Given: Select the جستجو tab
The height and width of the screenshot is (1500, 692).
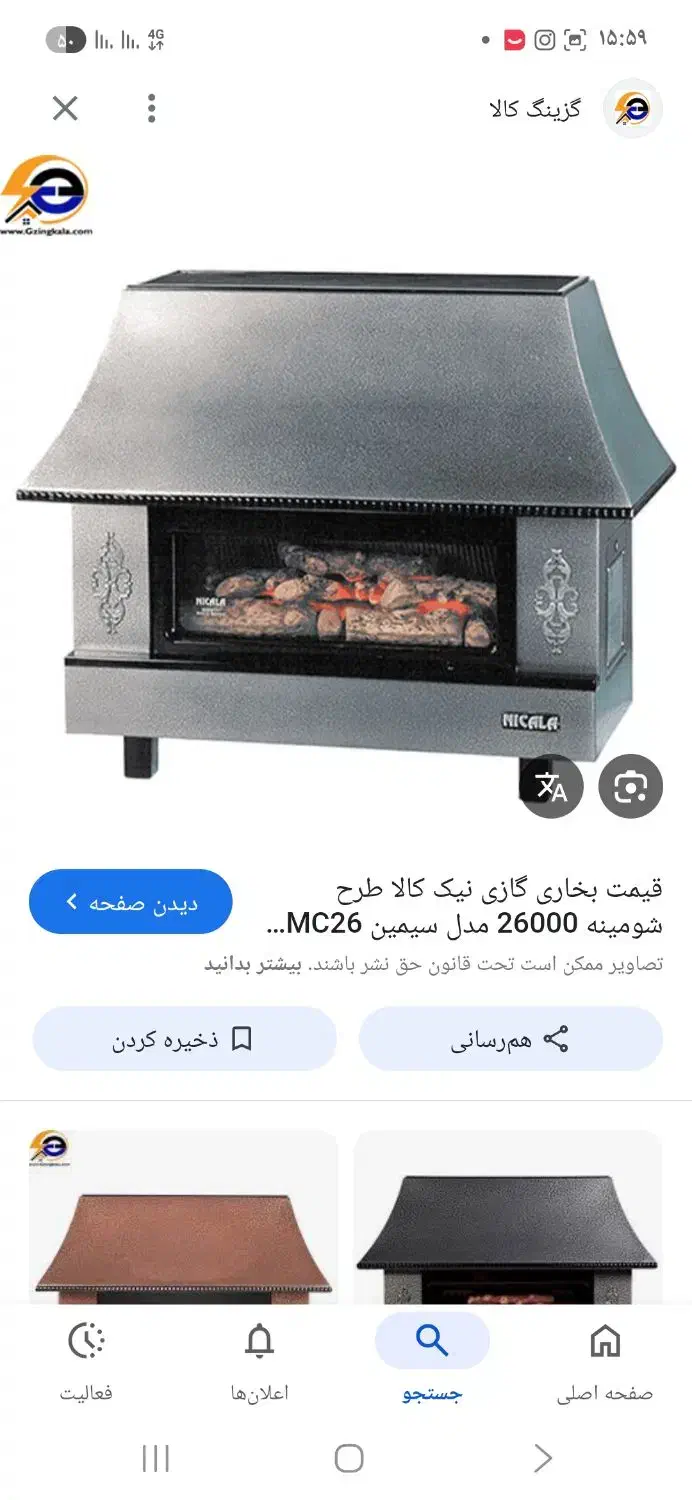Looking at the screenshot, I should point(432,1359).
